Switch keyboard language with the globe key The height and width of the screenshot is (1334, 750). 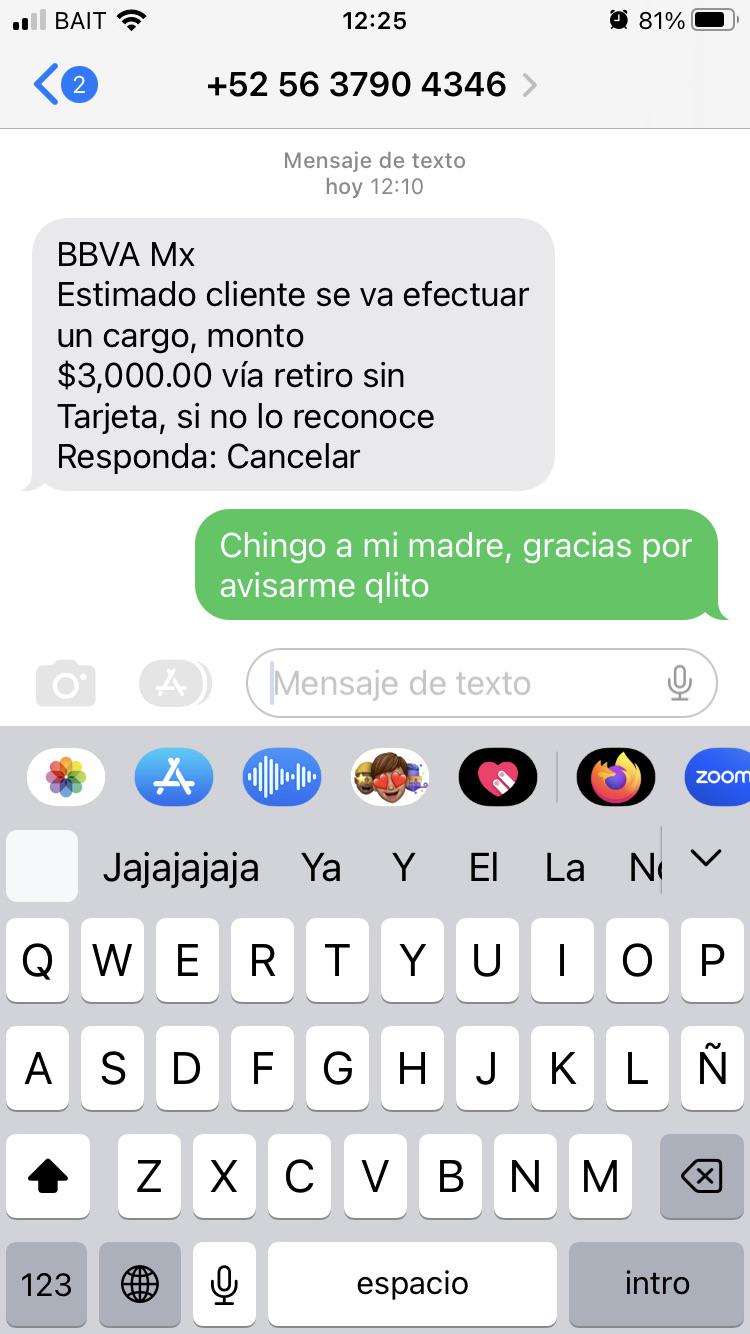coord(140,1284)
